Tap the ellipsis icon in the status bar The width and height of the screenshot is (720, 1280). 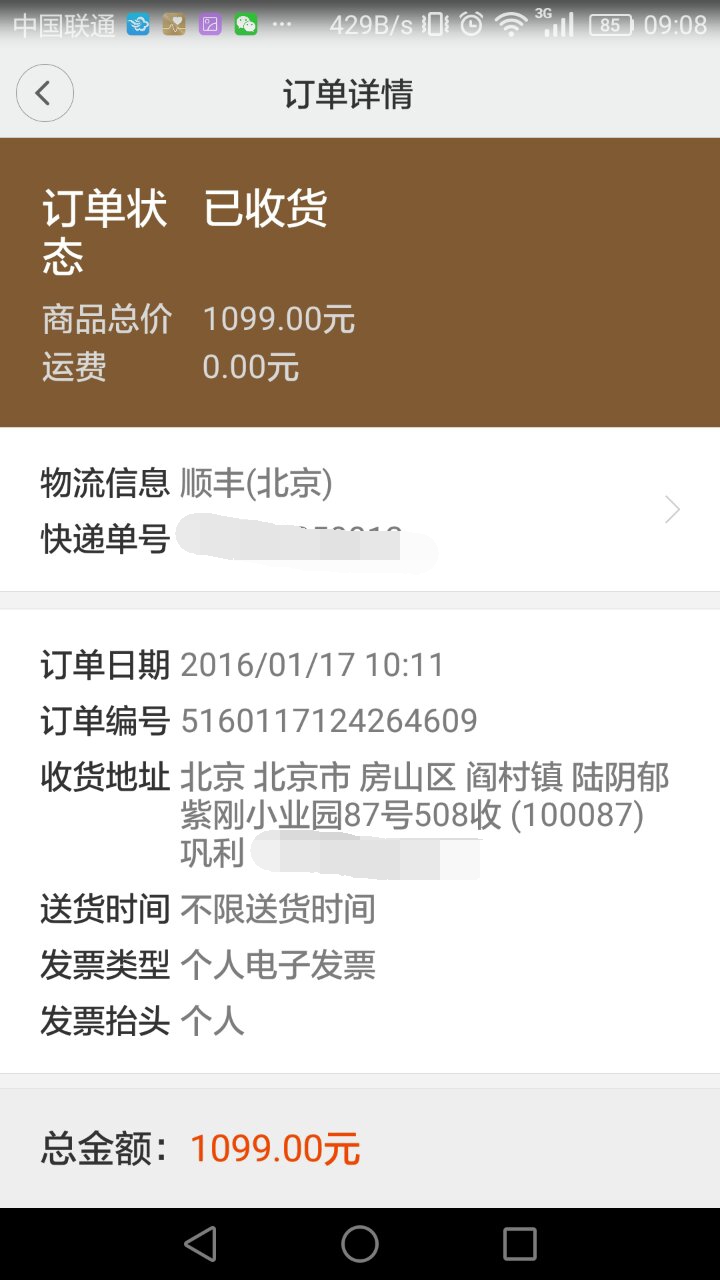[x=281, y=22]
